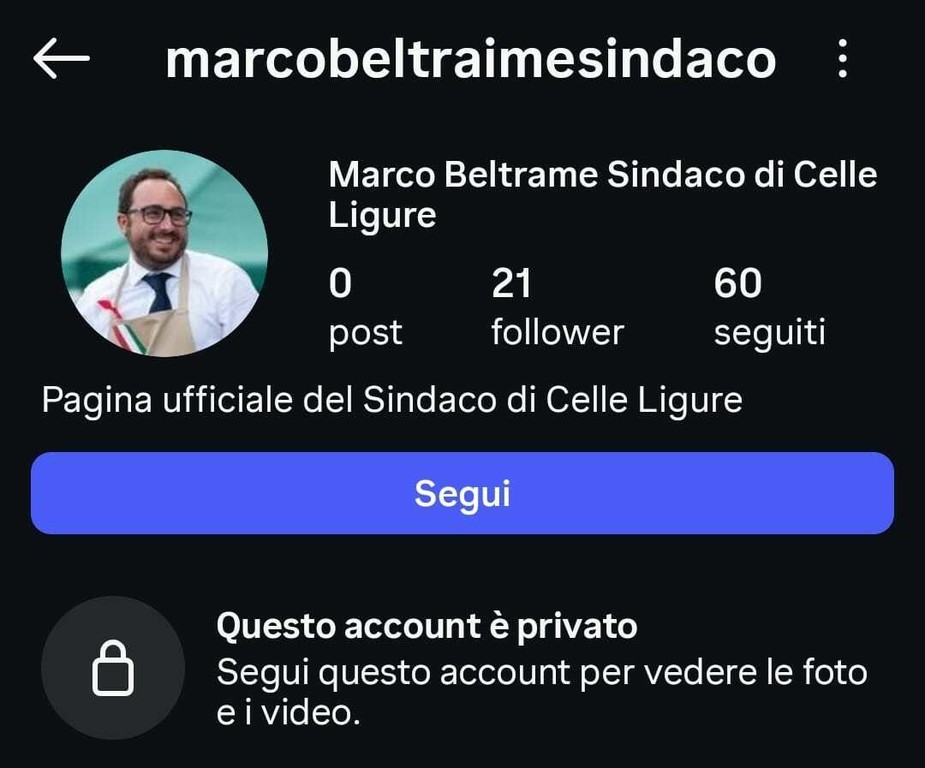View the 60 seguiti list

(x=769, y=307)
